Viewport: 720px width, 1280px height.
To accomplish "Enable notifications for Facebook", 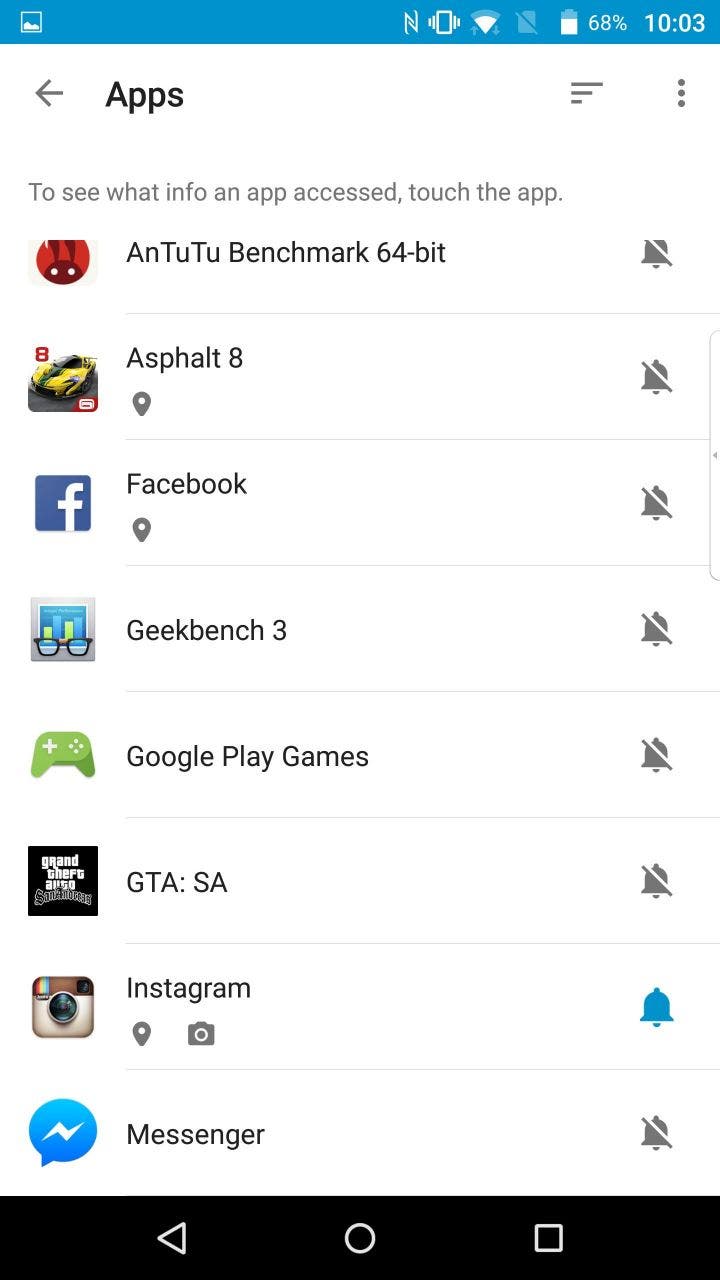I will point(656,503).
